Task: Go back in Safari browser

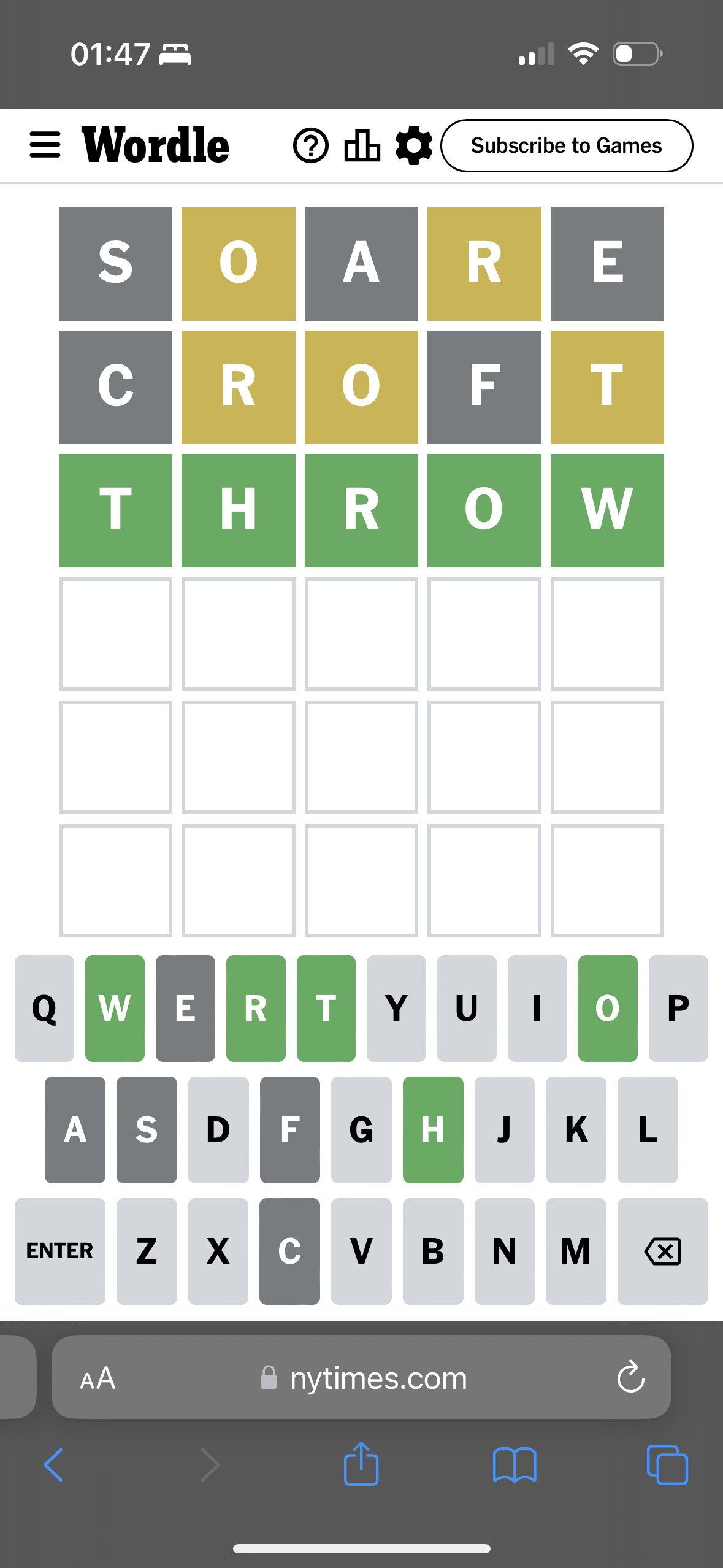Action: click(54, 1465)
